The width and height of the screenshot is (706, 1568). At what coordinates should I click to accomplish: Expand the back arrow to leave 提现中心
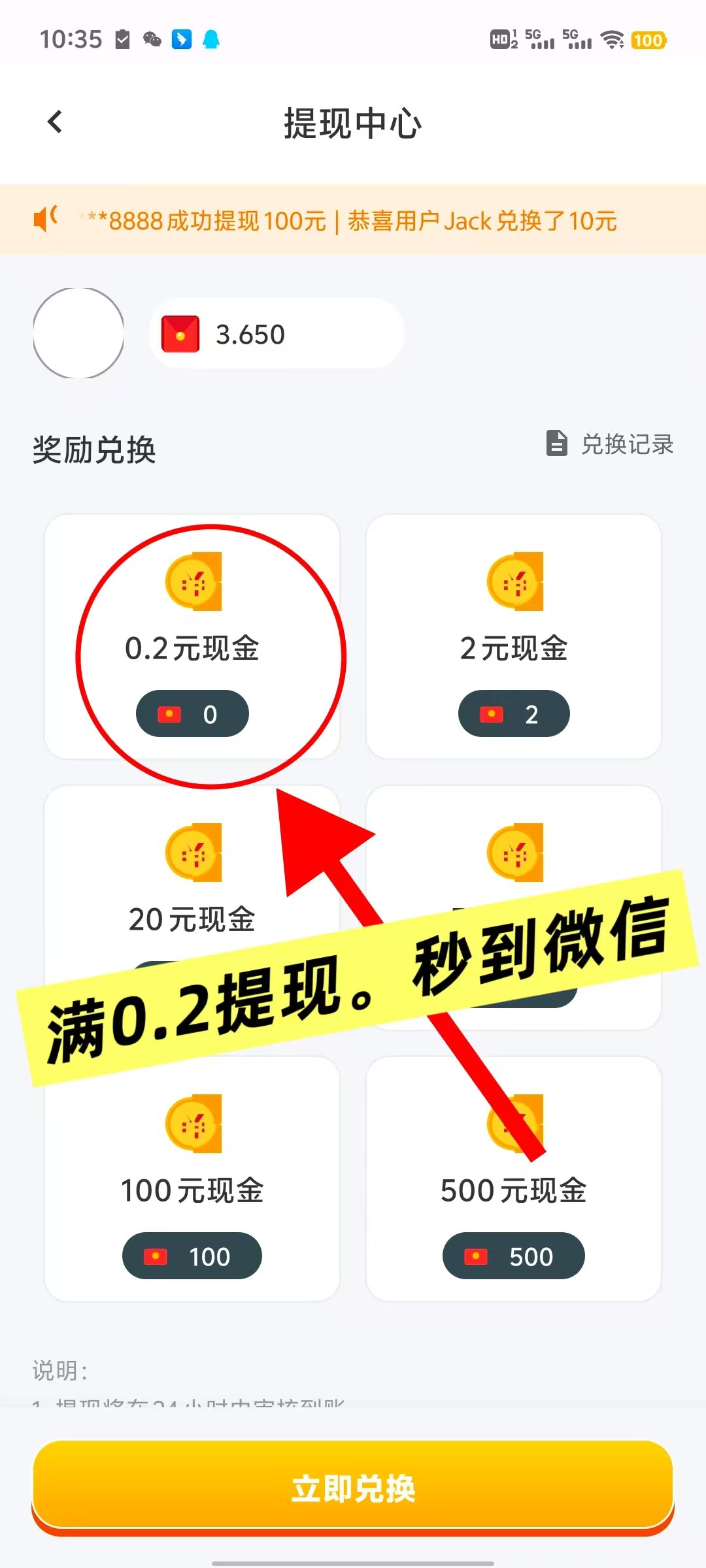click(x=55, y=122)
